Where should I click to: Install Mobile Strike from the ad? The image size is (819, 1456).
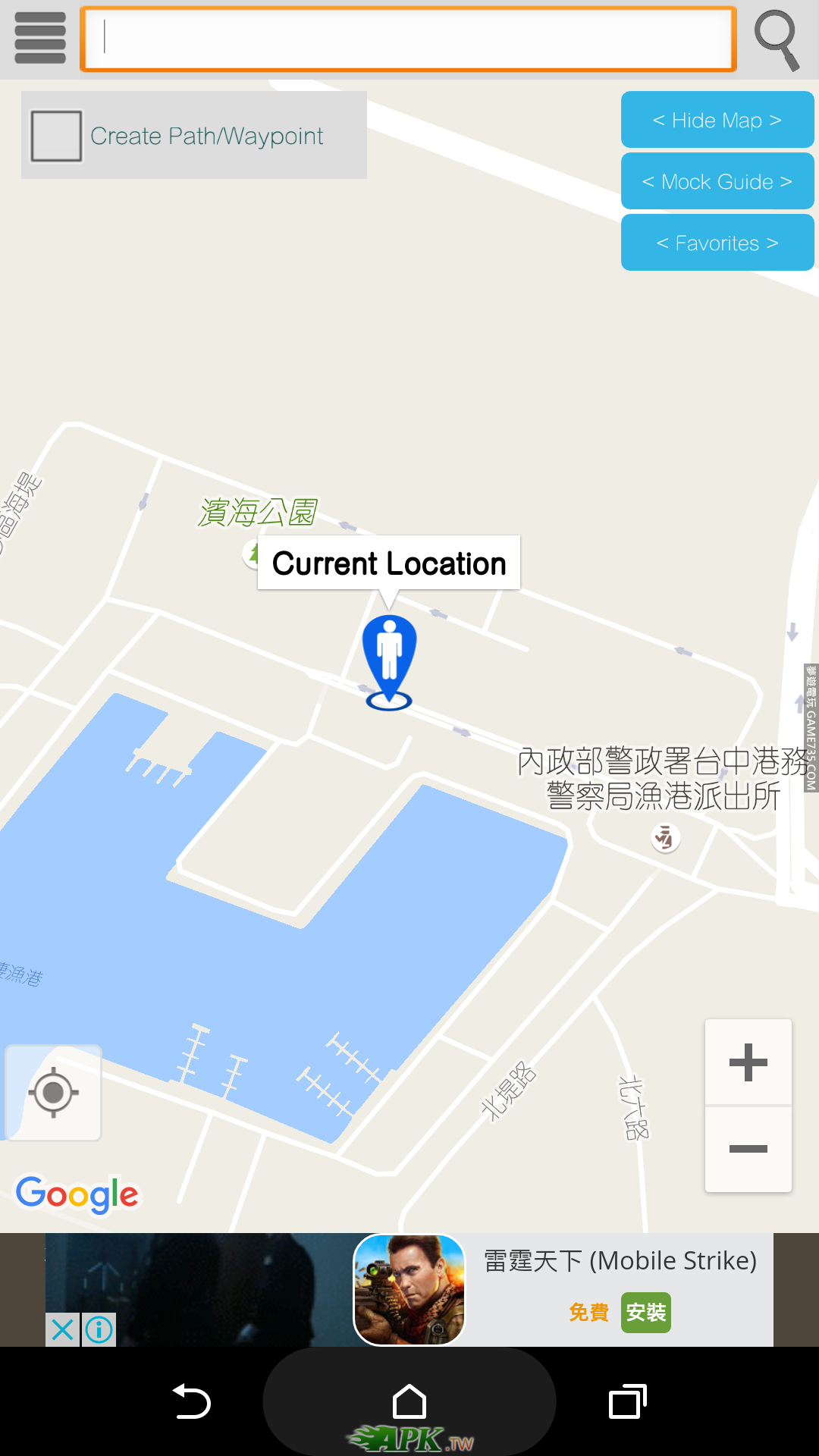coord(645,1312)
